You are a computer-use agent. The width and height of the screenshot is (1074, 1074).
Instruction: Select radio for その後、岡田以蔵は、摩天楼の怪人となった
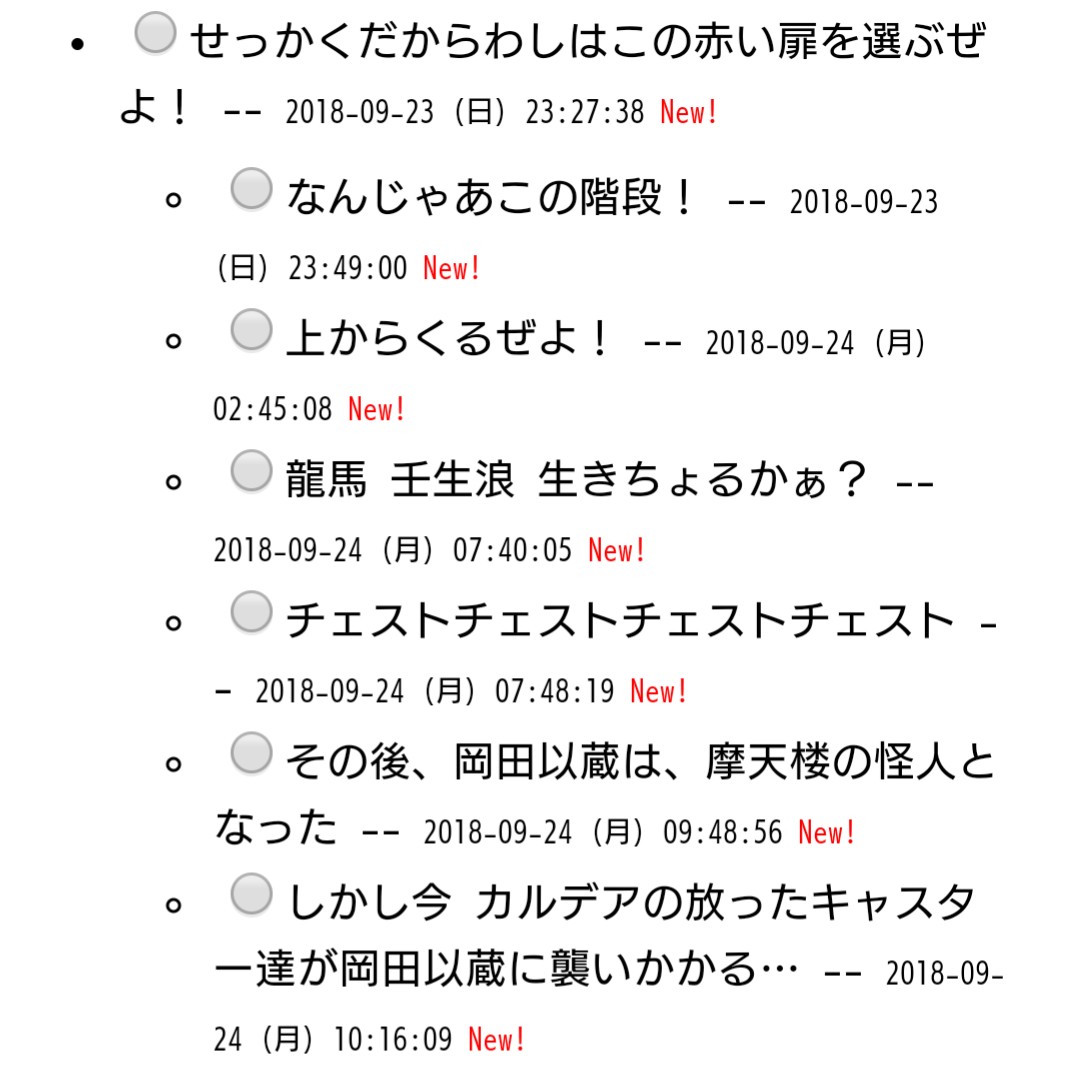click(x=251, y=753)
